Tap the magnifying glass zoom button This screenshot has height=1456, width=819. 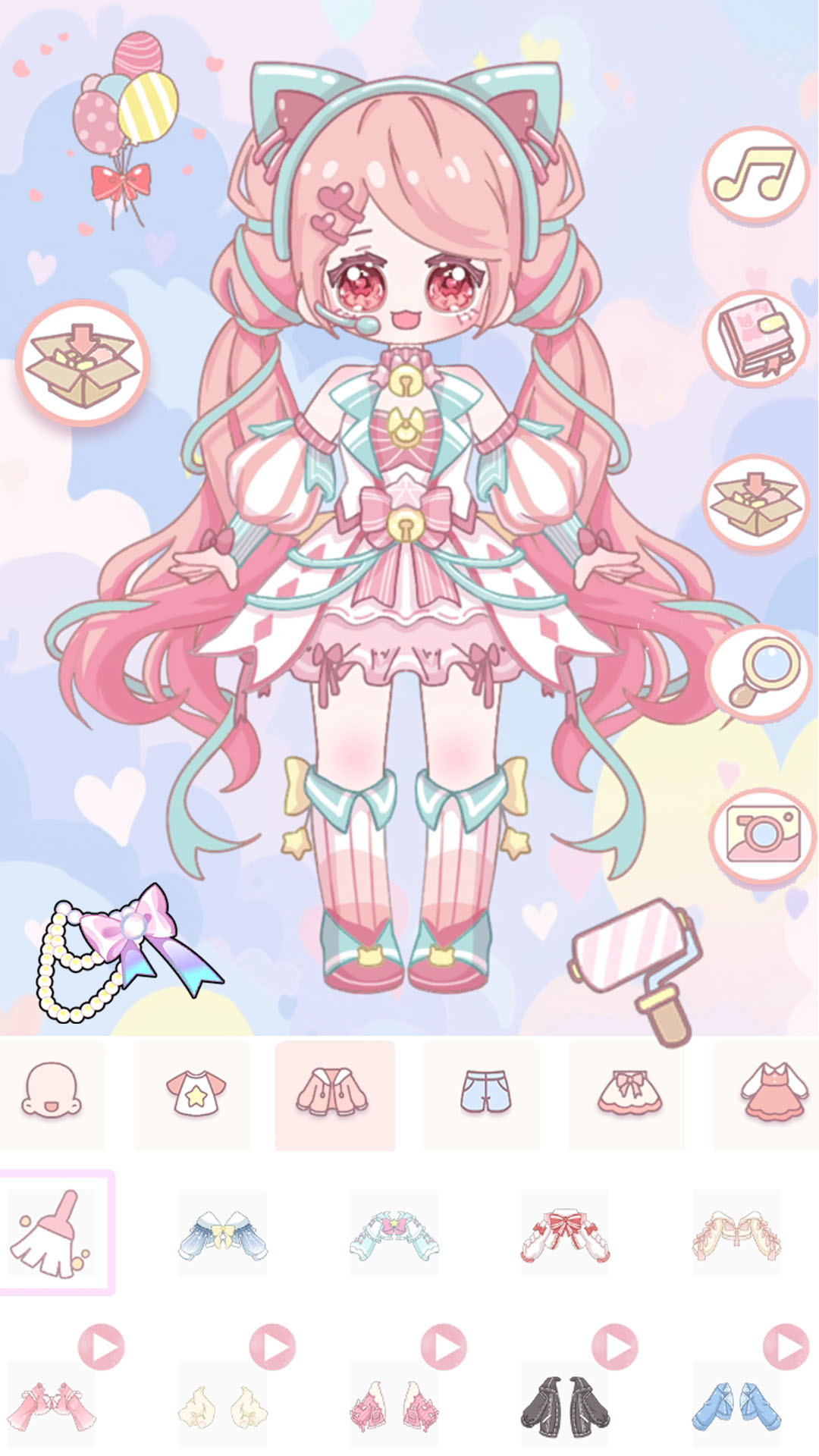(x=758, y=672)
